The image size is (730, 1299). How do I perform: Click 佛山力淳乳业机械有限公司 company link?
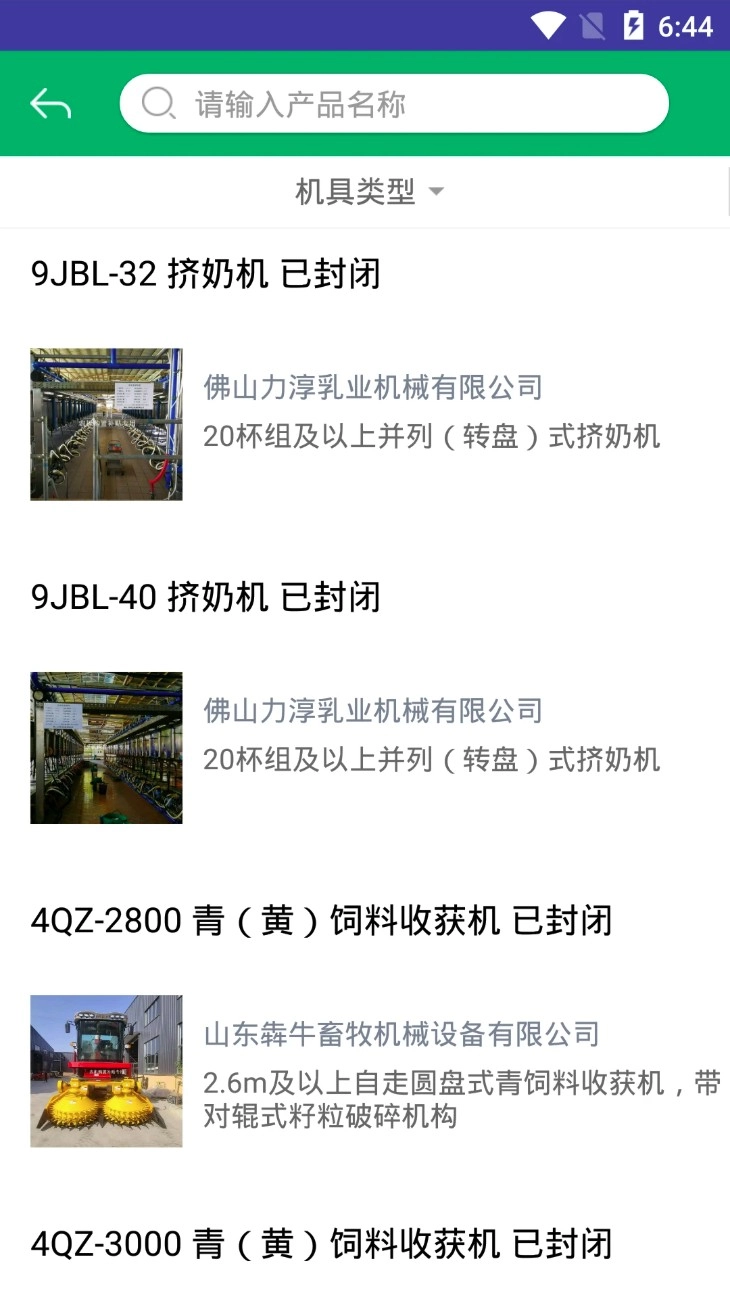(372, 386)
